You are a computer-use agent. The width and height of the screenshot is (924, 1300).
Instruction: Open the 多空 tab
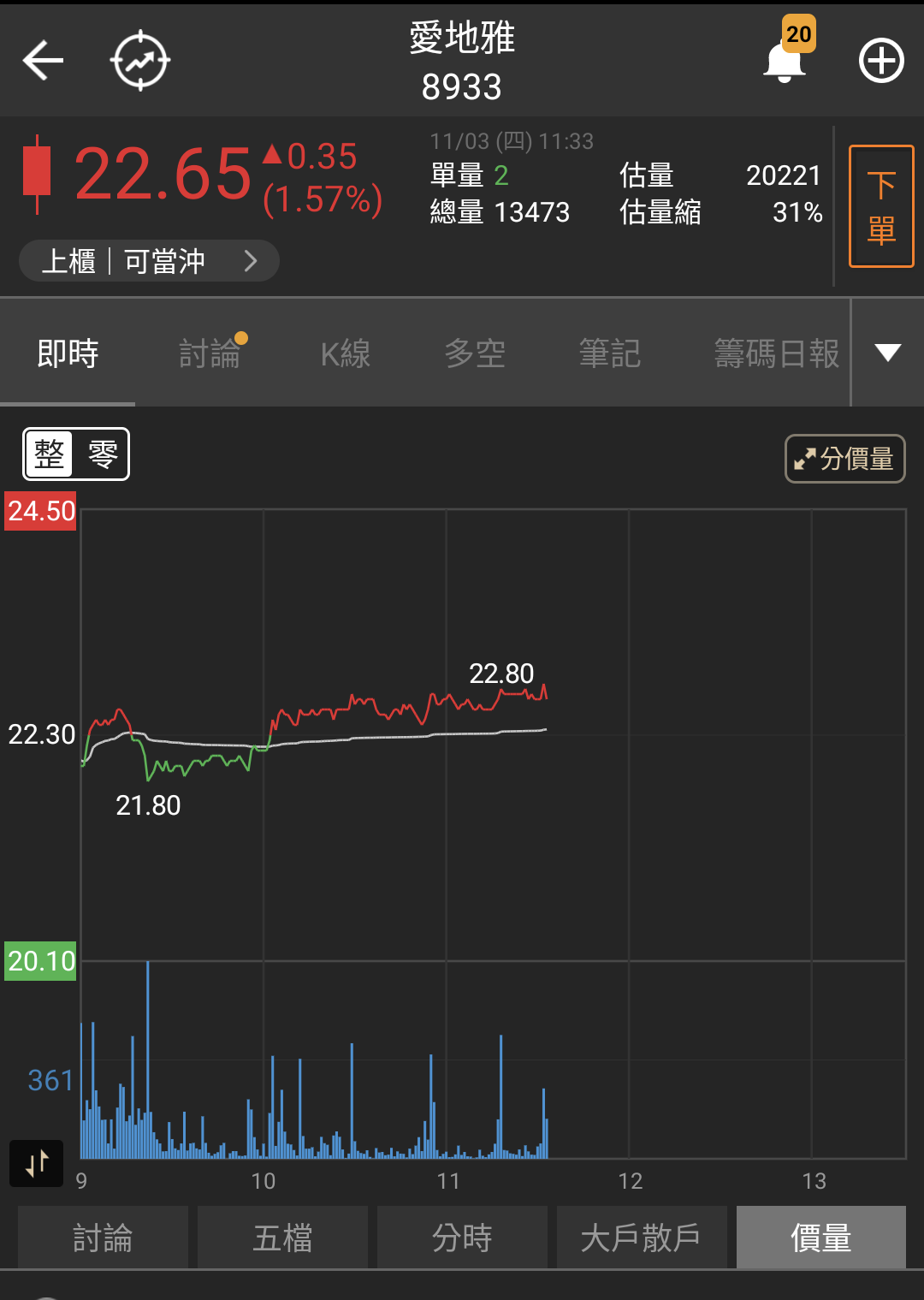475,353
